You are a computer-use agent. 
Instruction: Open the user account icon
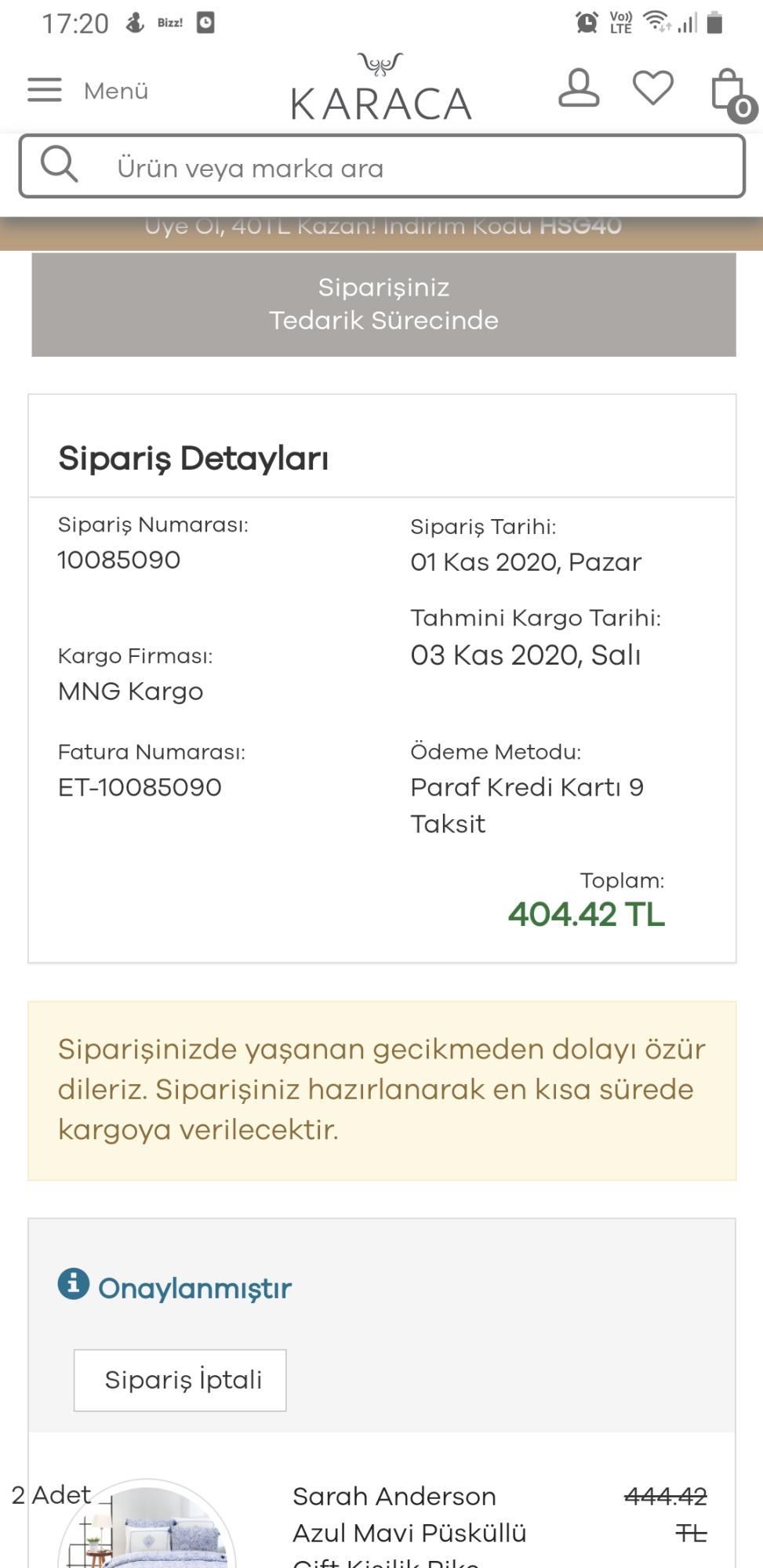point(579,88)
